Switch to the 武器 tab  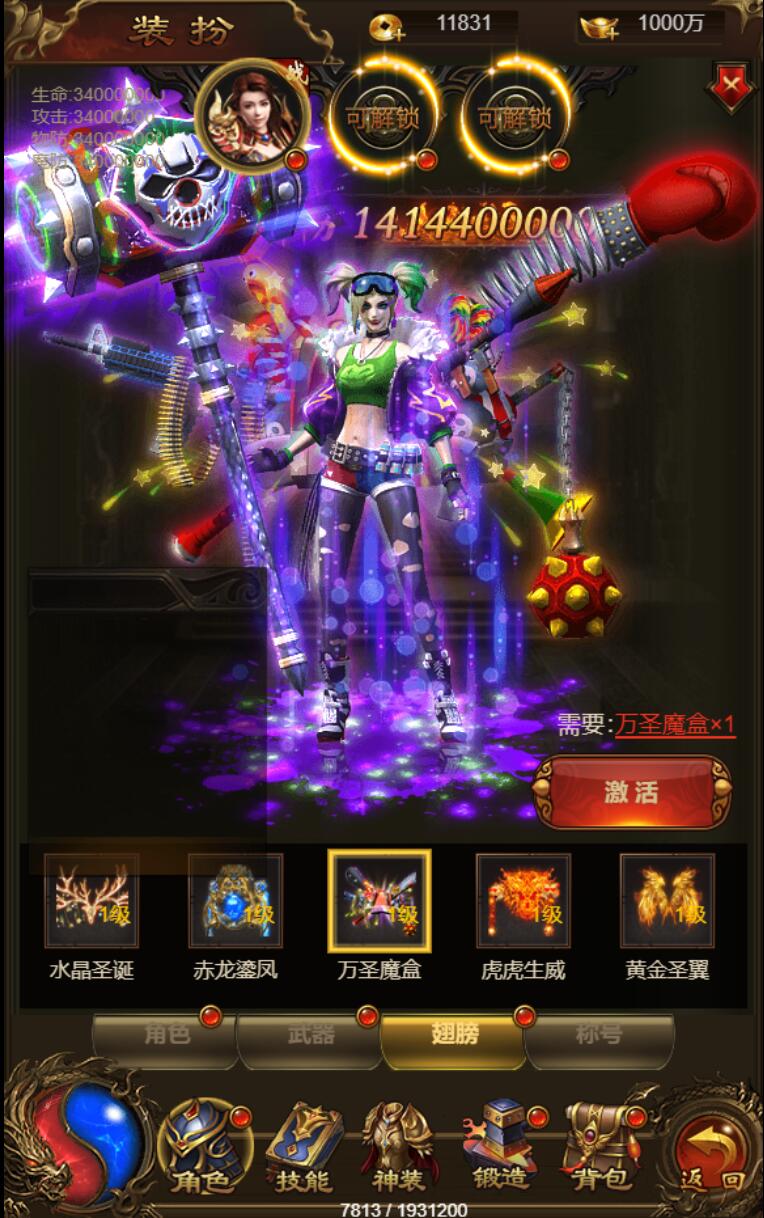pyautogui.click(x=310, y=1035)
